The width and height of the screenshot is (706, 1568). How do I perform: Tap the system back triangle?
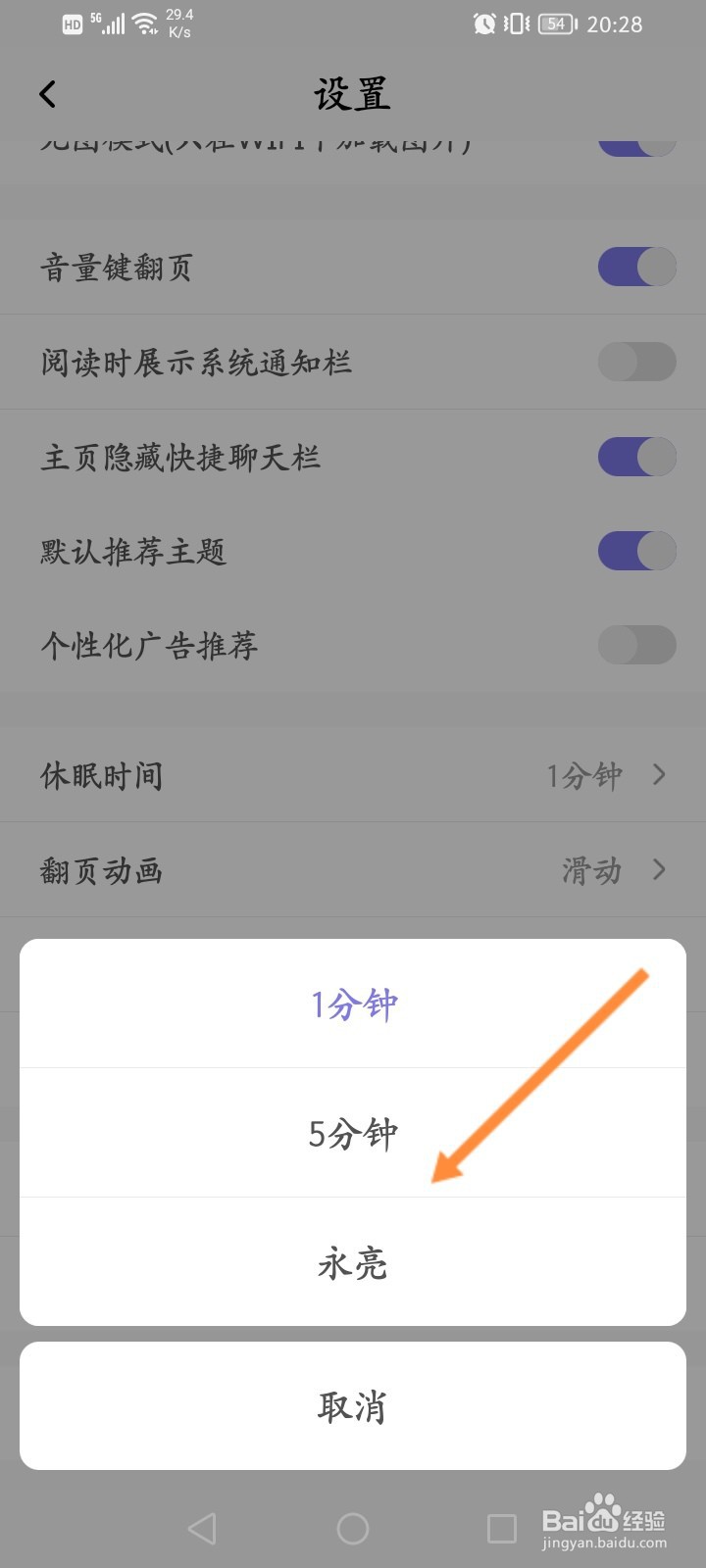click(203, 1529)
